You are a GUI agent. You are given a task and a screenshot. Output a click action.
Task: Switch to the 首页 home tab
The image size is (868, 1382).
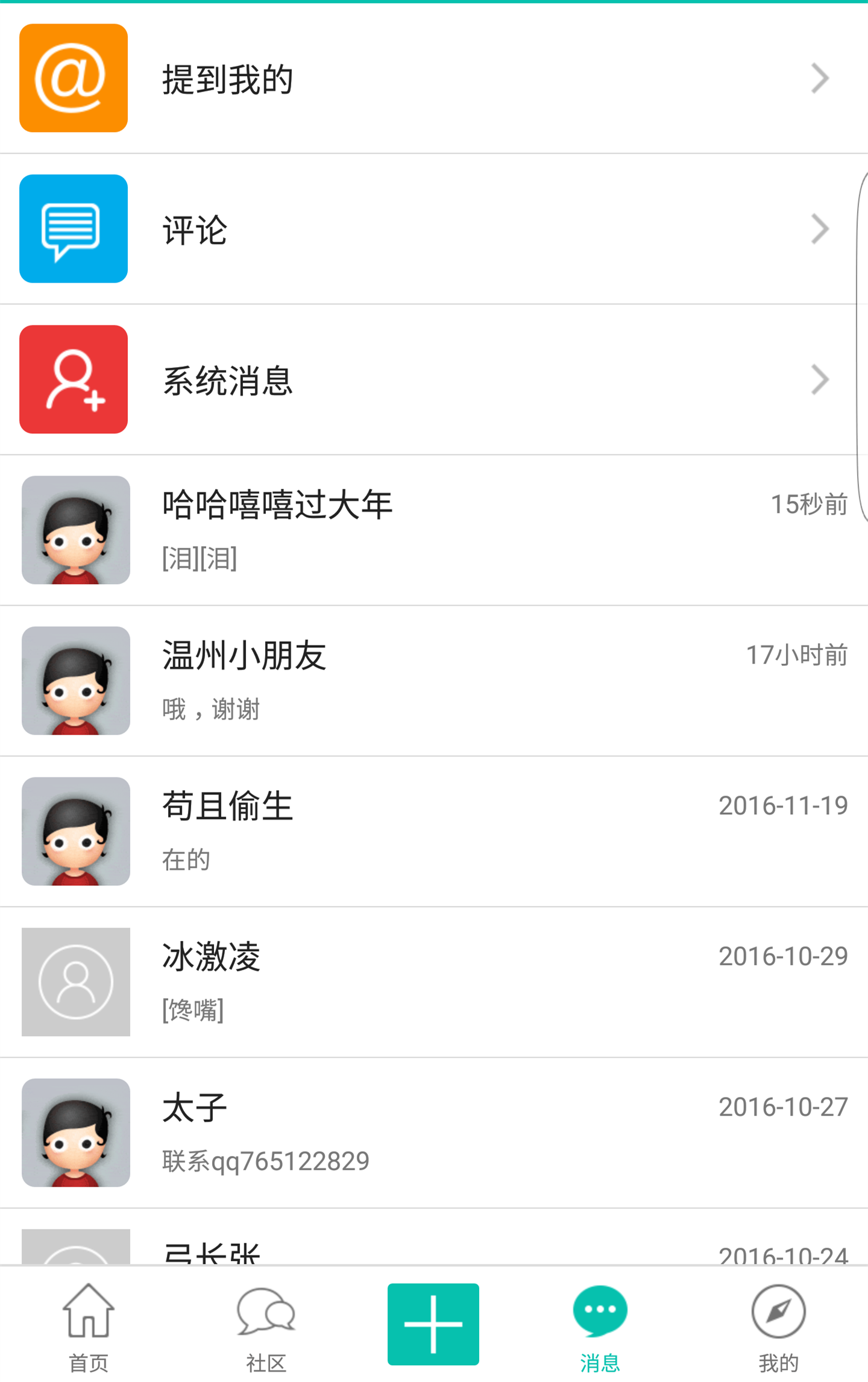click(88, 1323)
